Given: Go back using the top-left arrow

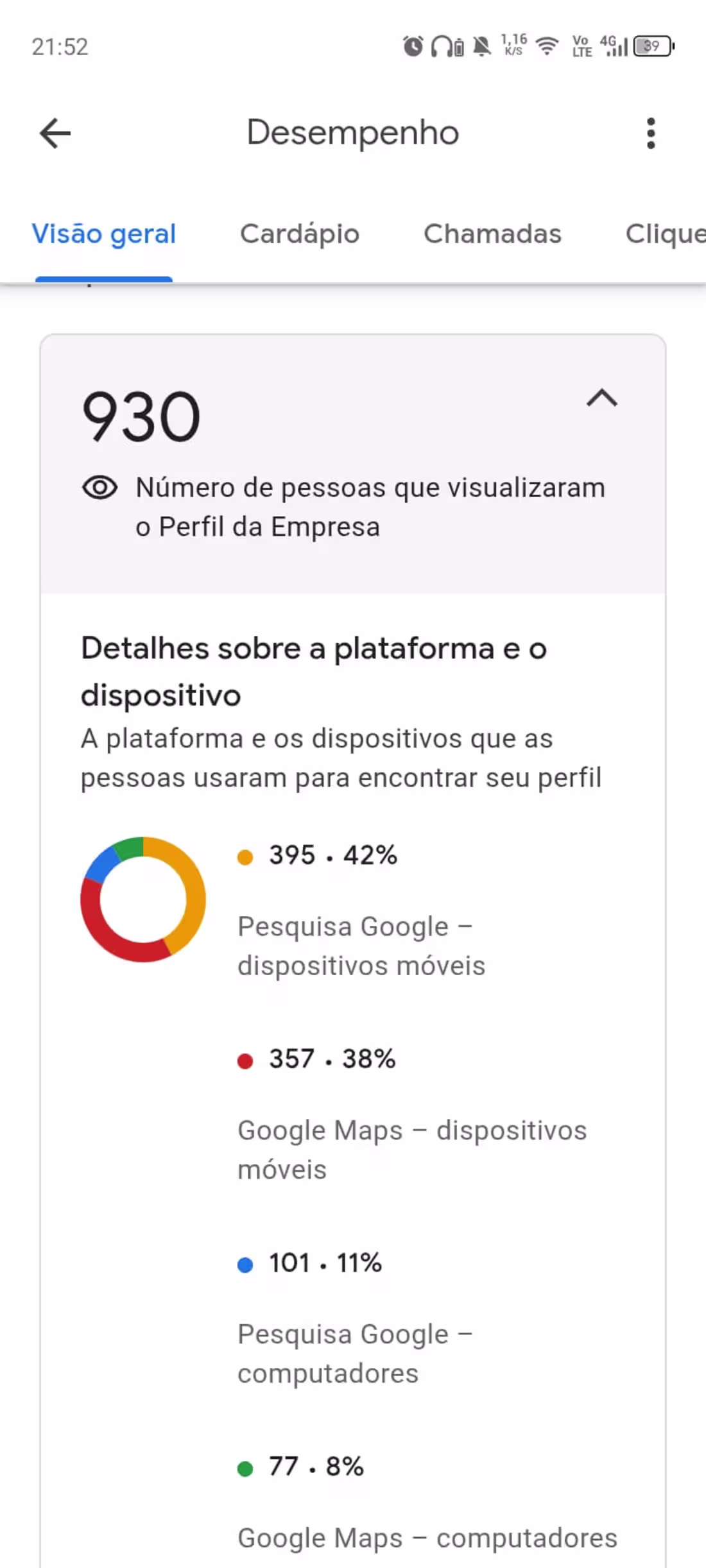Looking at the screenshot, I should 55,133.
